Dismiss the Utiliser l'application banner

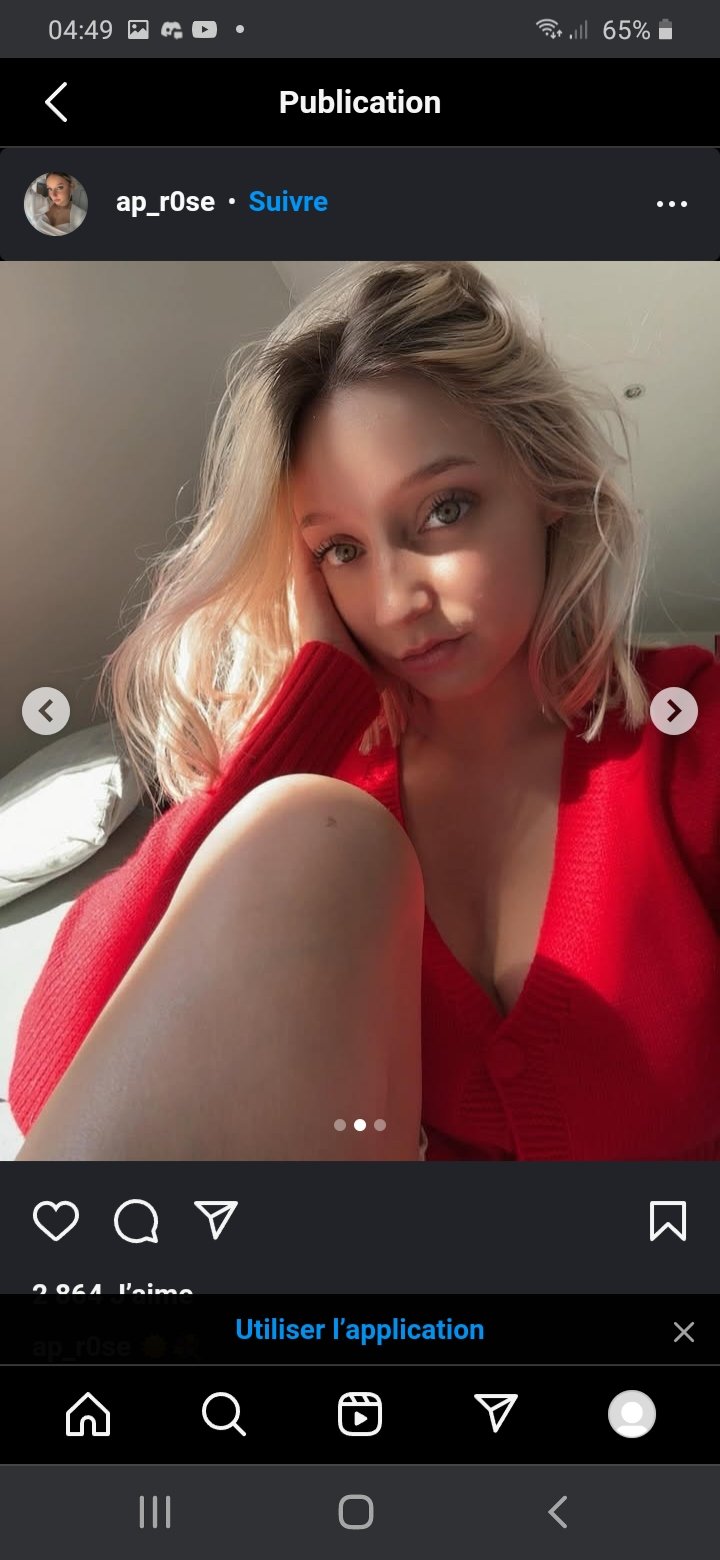tap(683, 1332)
